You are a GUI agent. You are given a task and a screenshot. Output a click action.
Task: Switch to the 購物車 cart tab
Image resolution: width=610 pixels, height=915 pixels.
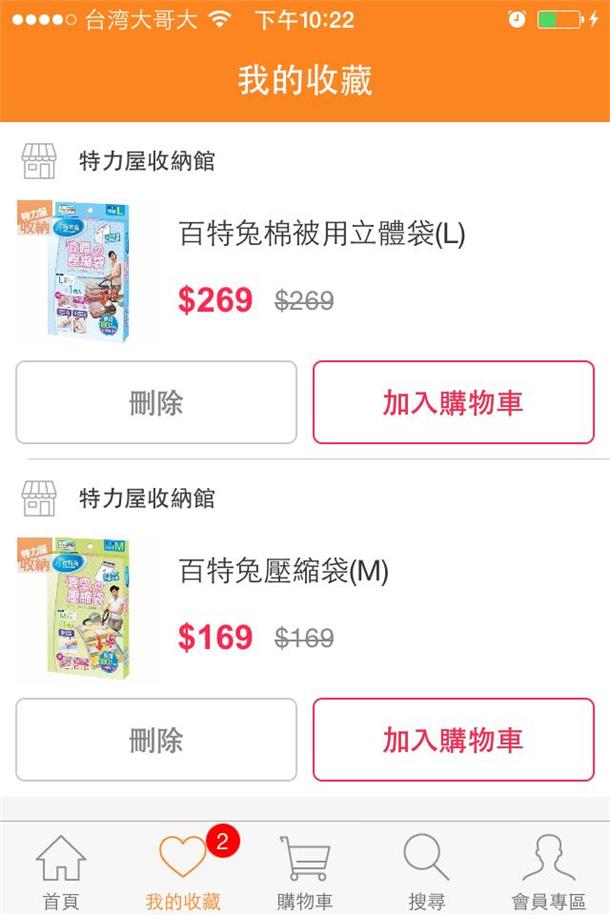[305, 871]
